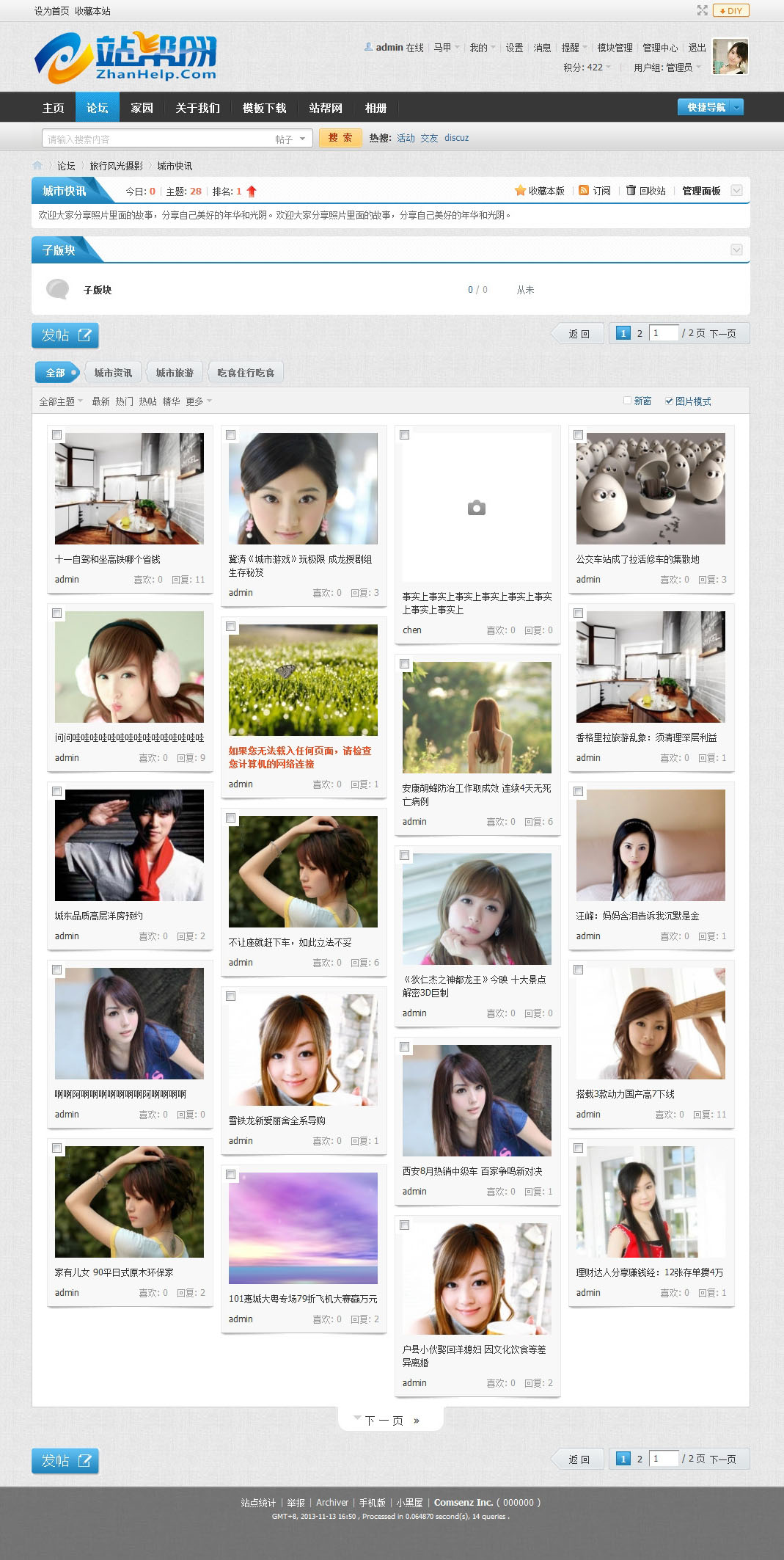The image size is (784, 1560).
Task: Open the 论坛 navigation tab
Action: coord(97,108)
